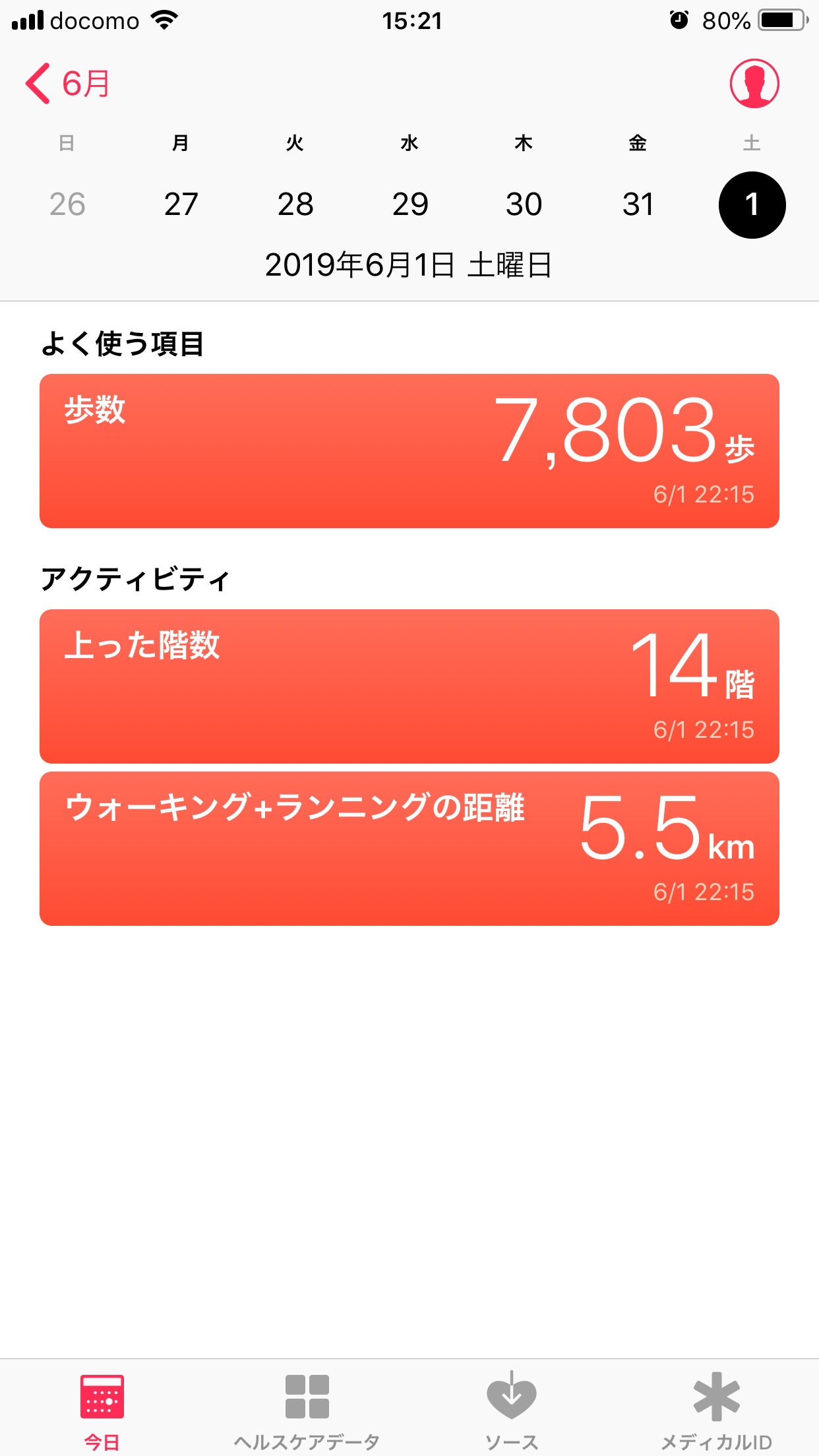Select Wednesday the 29th
819x1456 pixels.
point(409,204)
